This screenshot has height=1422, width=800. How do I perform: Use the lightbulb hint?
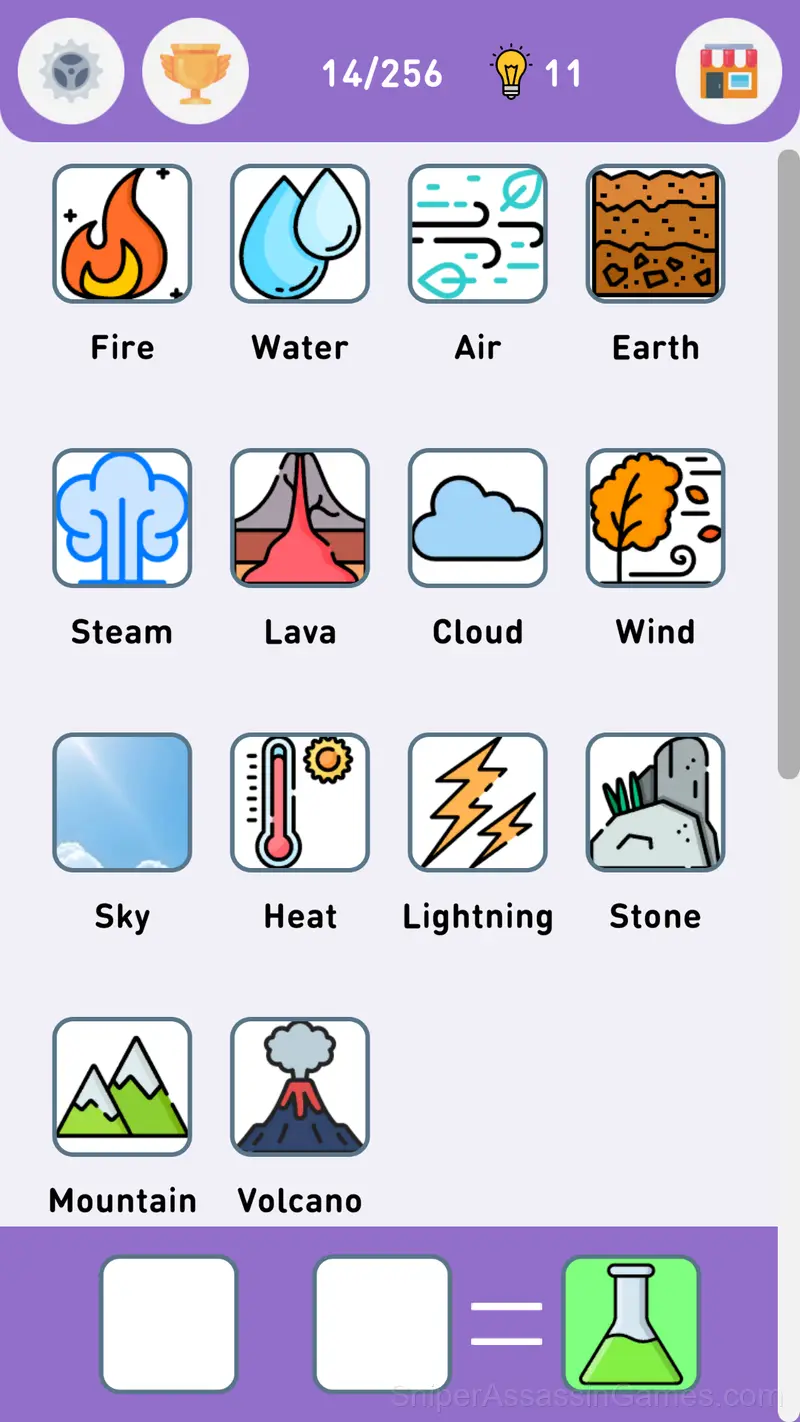pos(512,72)
